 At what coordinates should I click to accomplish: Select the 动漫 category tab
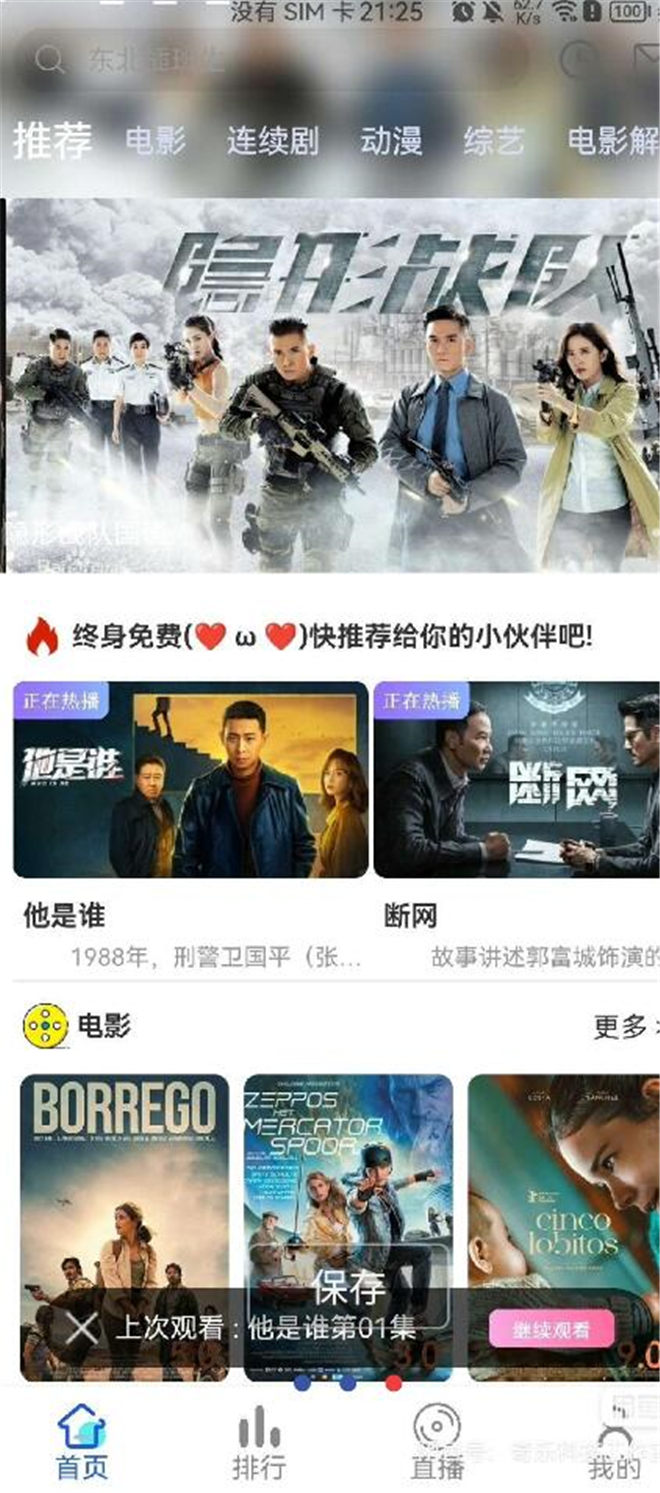pyautogui.click(x=391, y=140)
